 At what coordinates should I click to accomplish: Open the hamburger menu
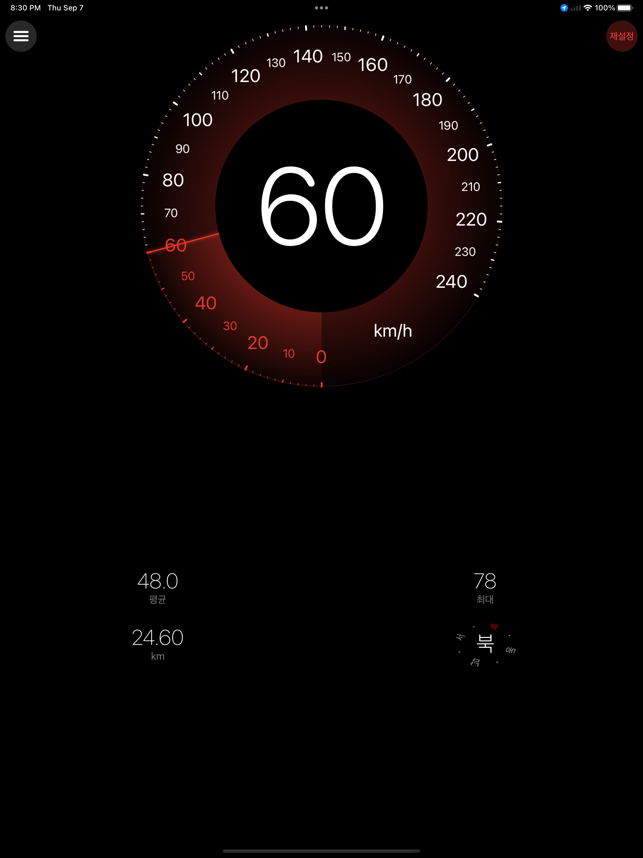click(21, 36)
